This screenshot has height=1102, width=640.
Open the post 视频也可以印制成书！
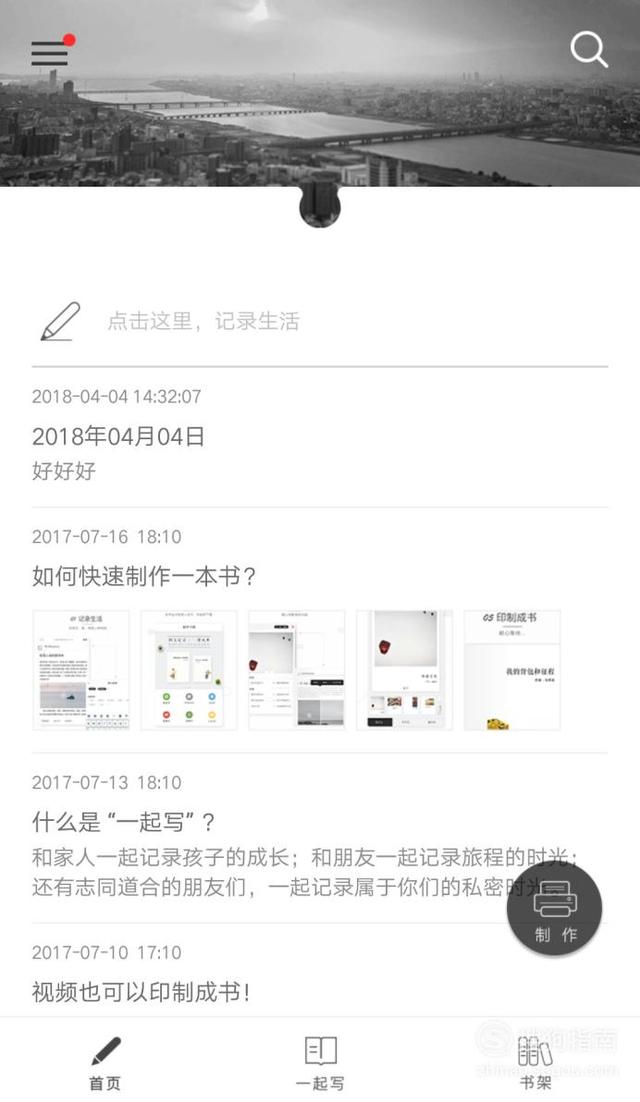(x=141, y=992)
